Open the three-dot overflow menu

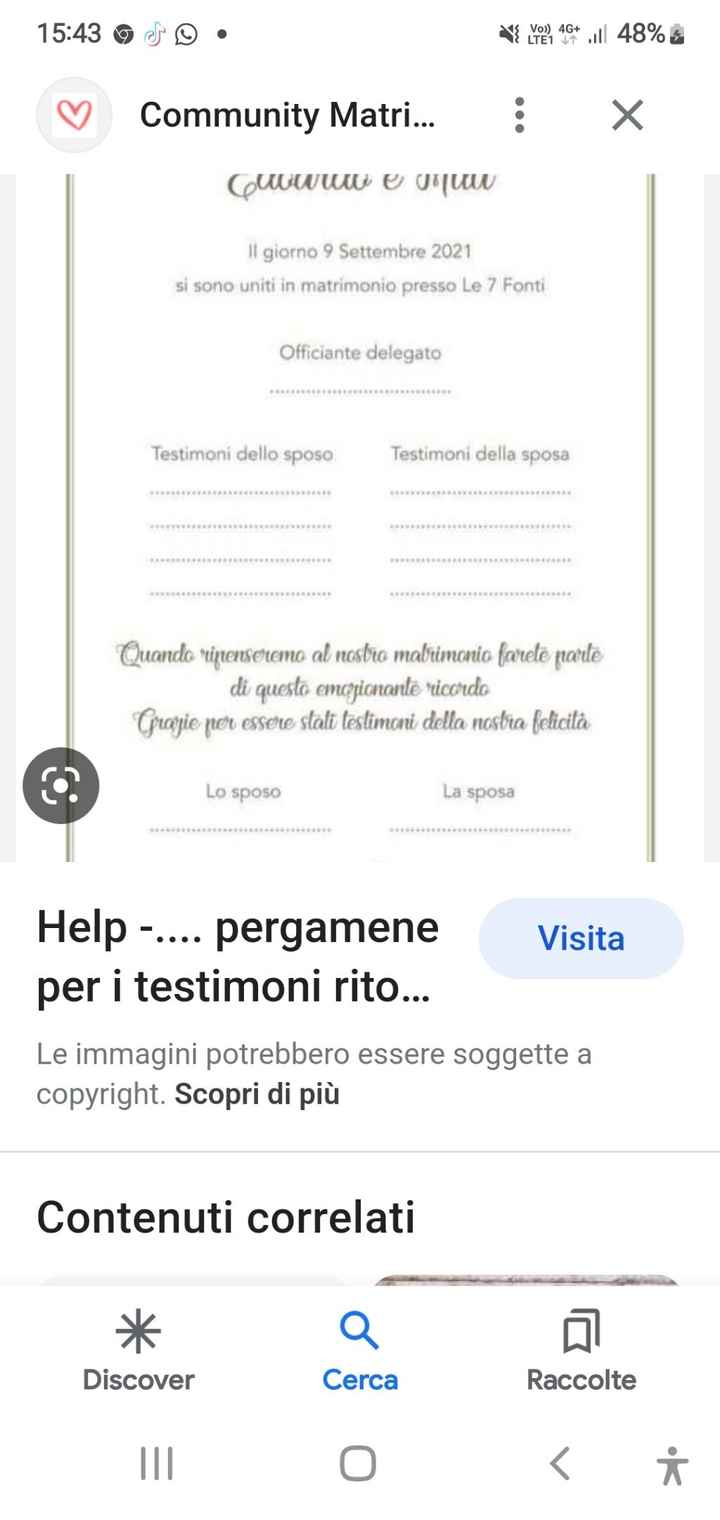[519, 115]
